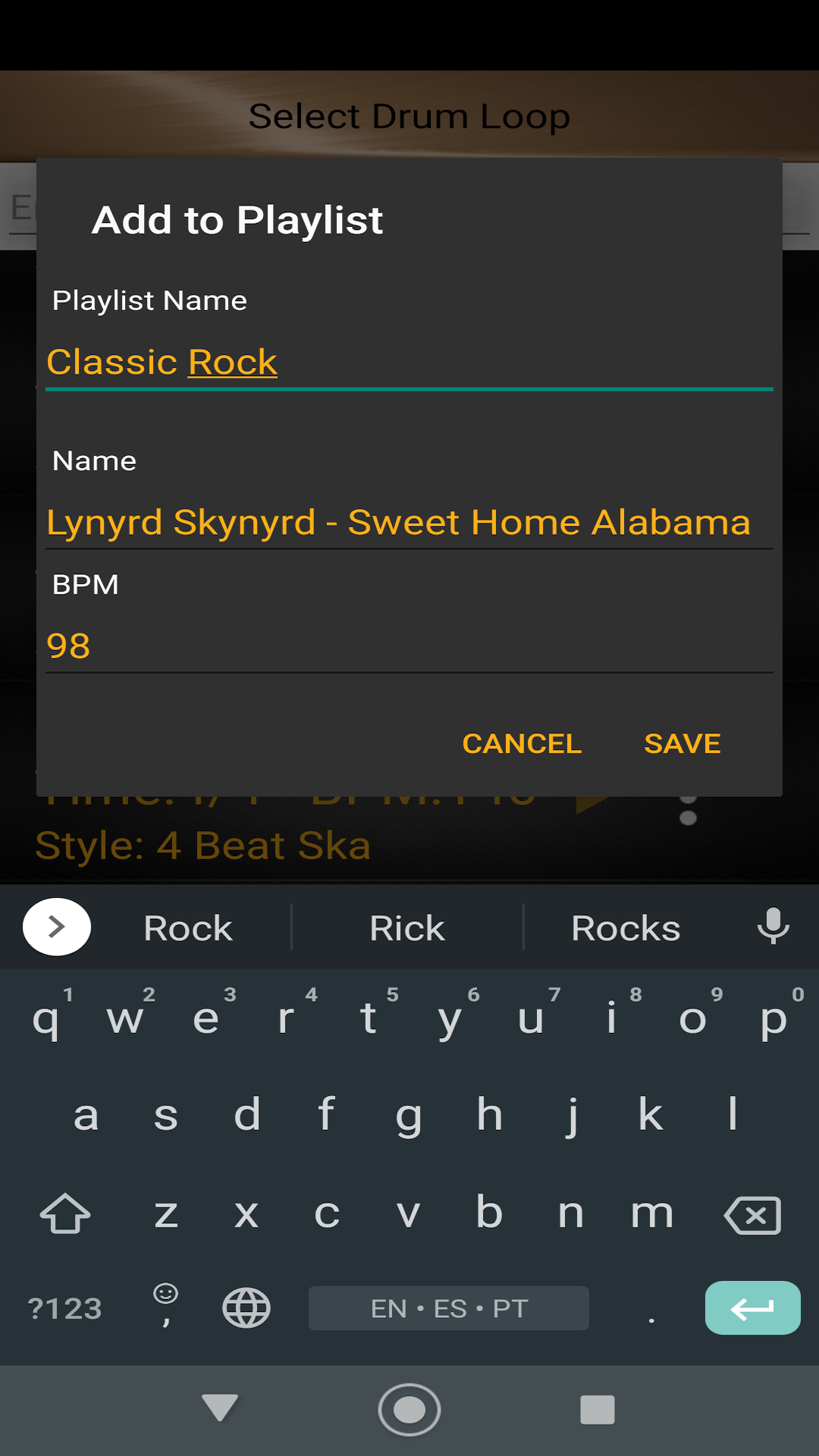The width and height of the screenshot is (819, 1456).
Task: Choose the suggestion 'Rocks'
Action: (x=626, y=927)
